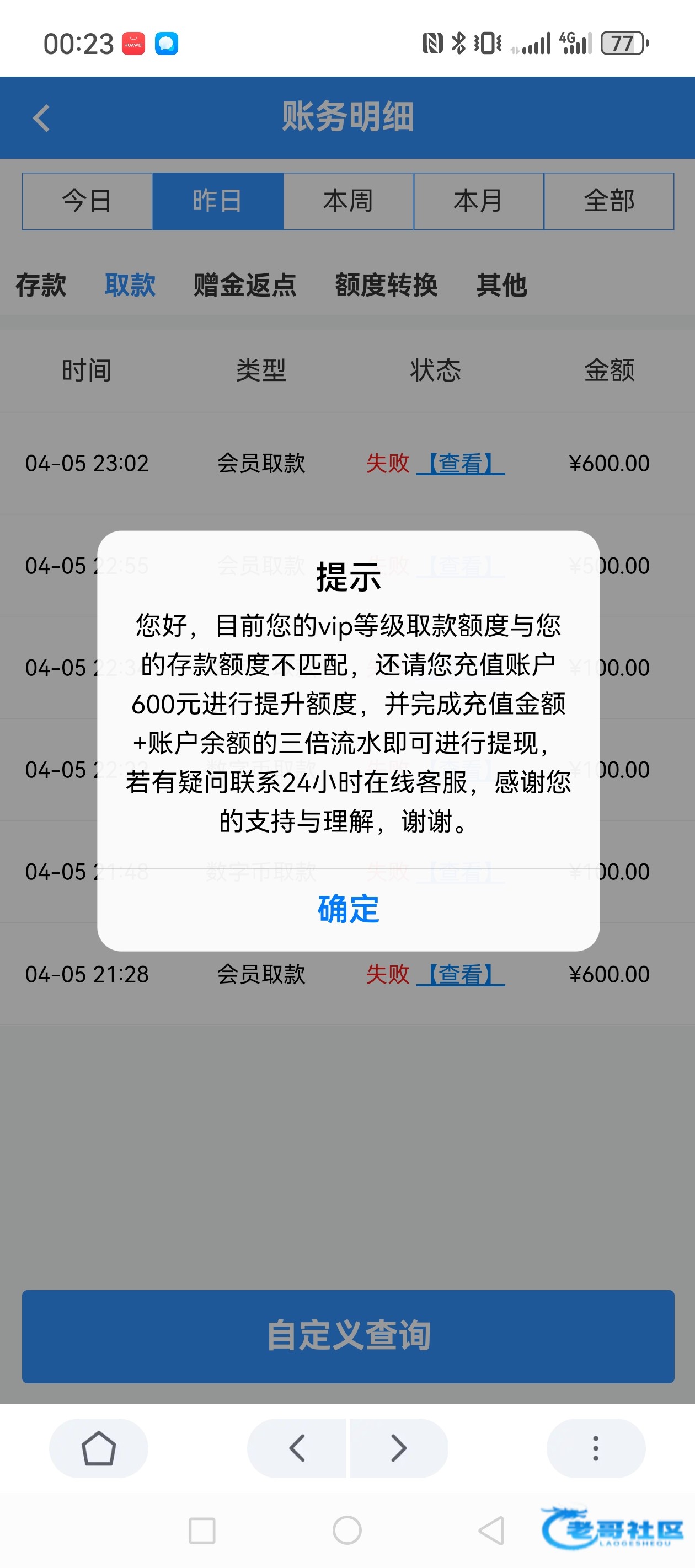This screenshot has height=1568, width=695.
Task: Switch to 赠金返点 tab
Action: (x=245, y=285)
